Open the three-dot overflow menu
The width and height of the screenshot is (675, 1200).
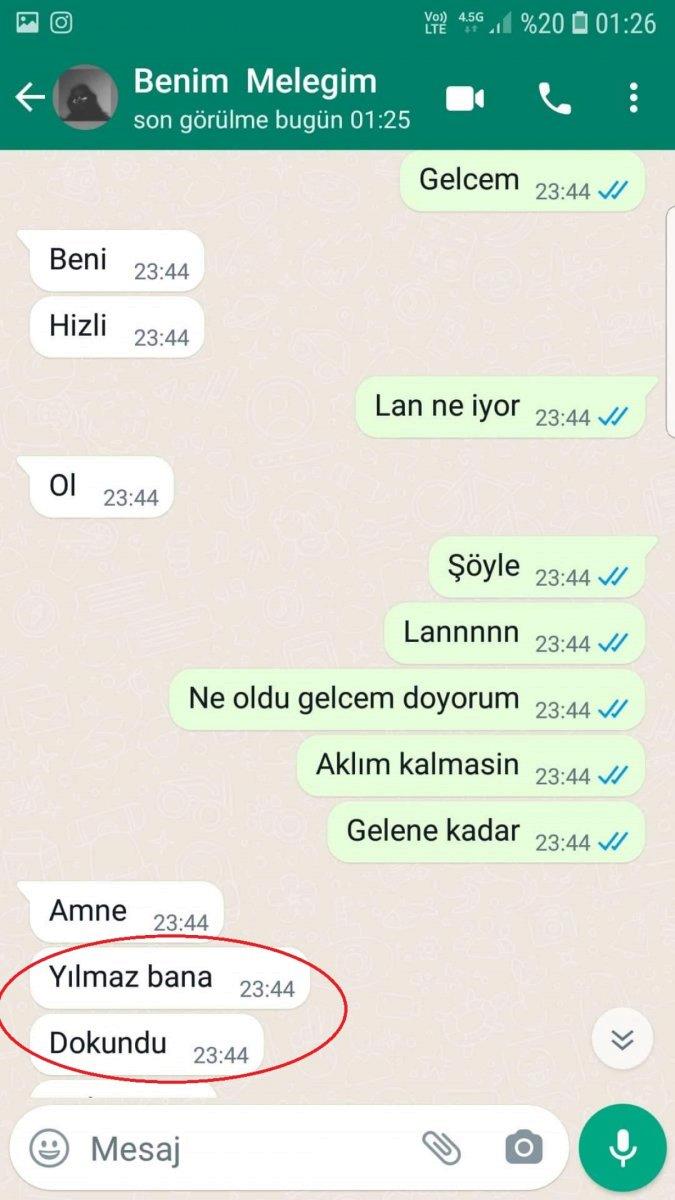click(x=633, y=98)
